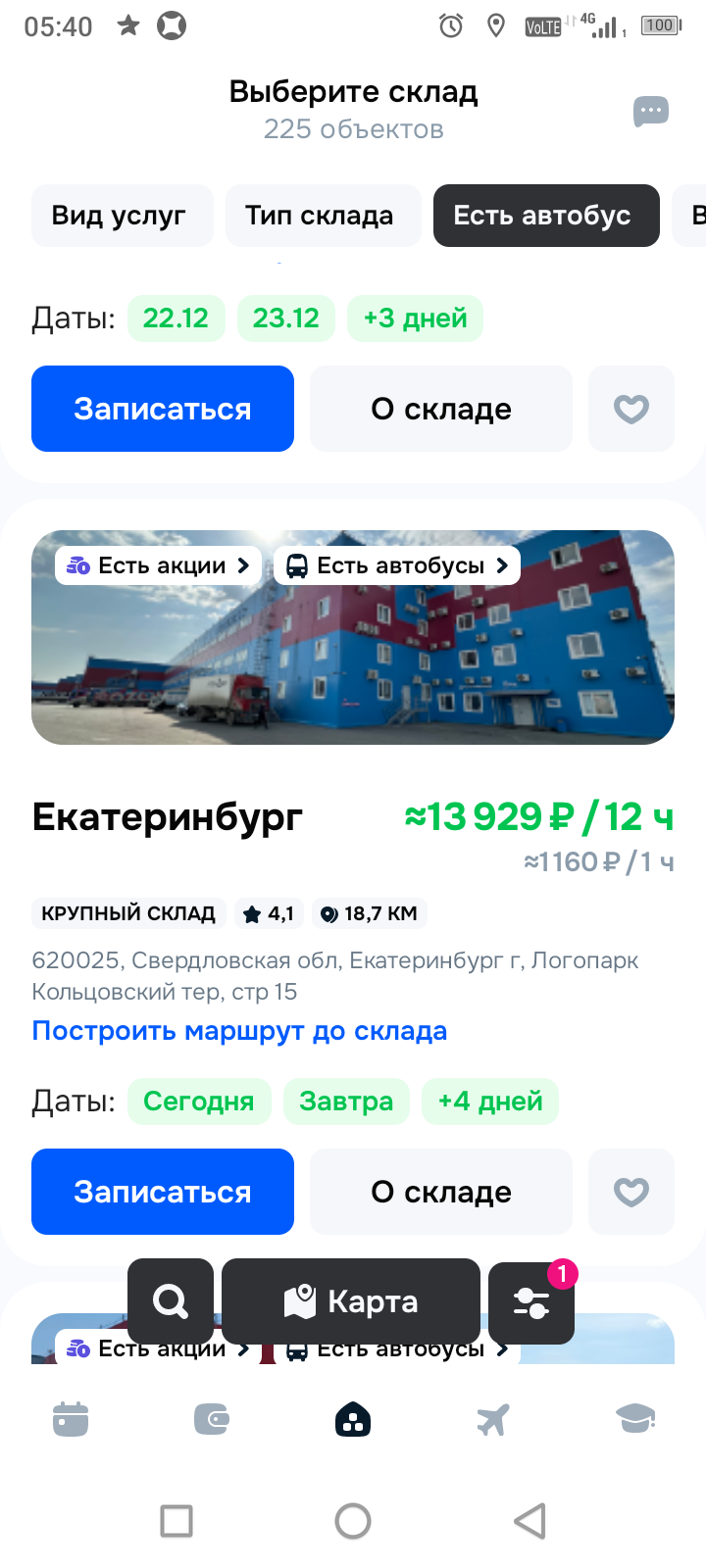
Task: Add Екатеринбург warehouse to favorites
Action: pos(630,1192)
